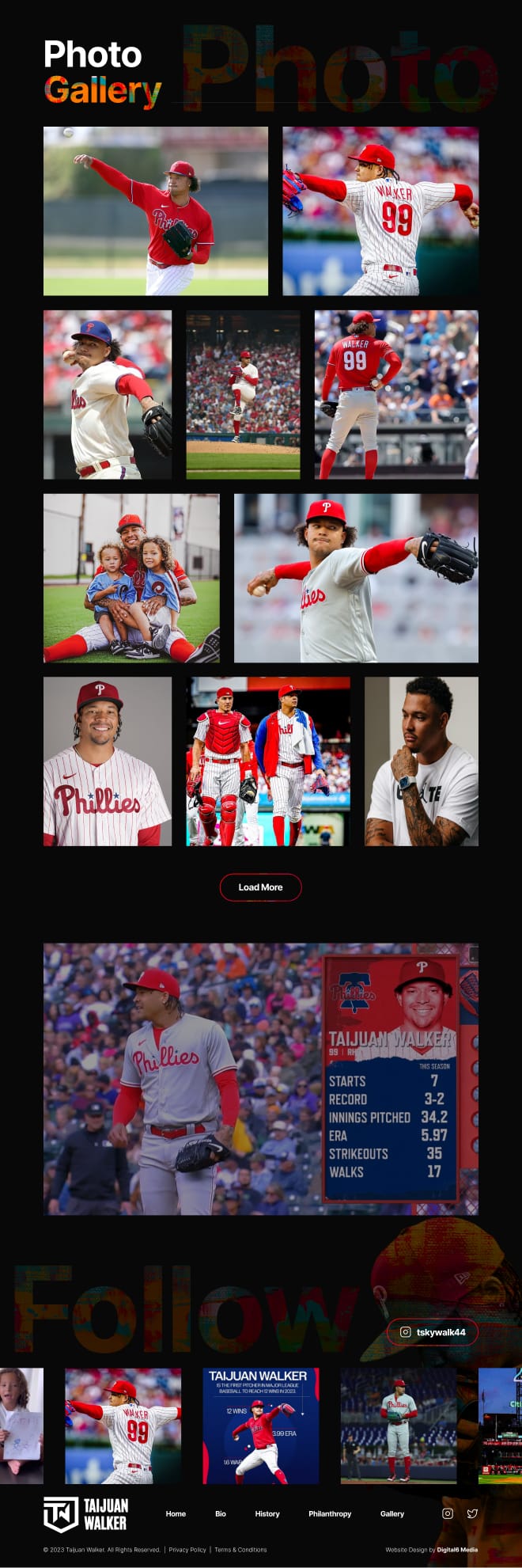The image size is (522, 1568).
Task: Open the gallery photo of jersey number 99
Action: [x=380, y=211]
